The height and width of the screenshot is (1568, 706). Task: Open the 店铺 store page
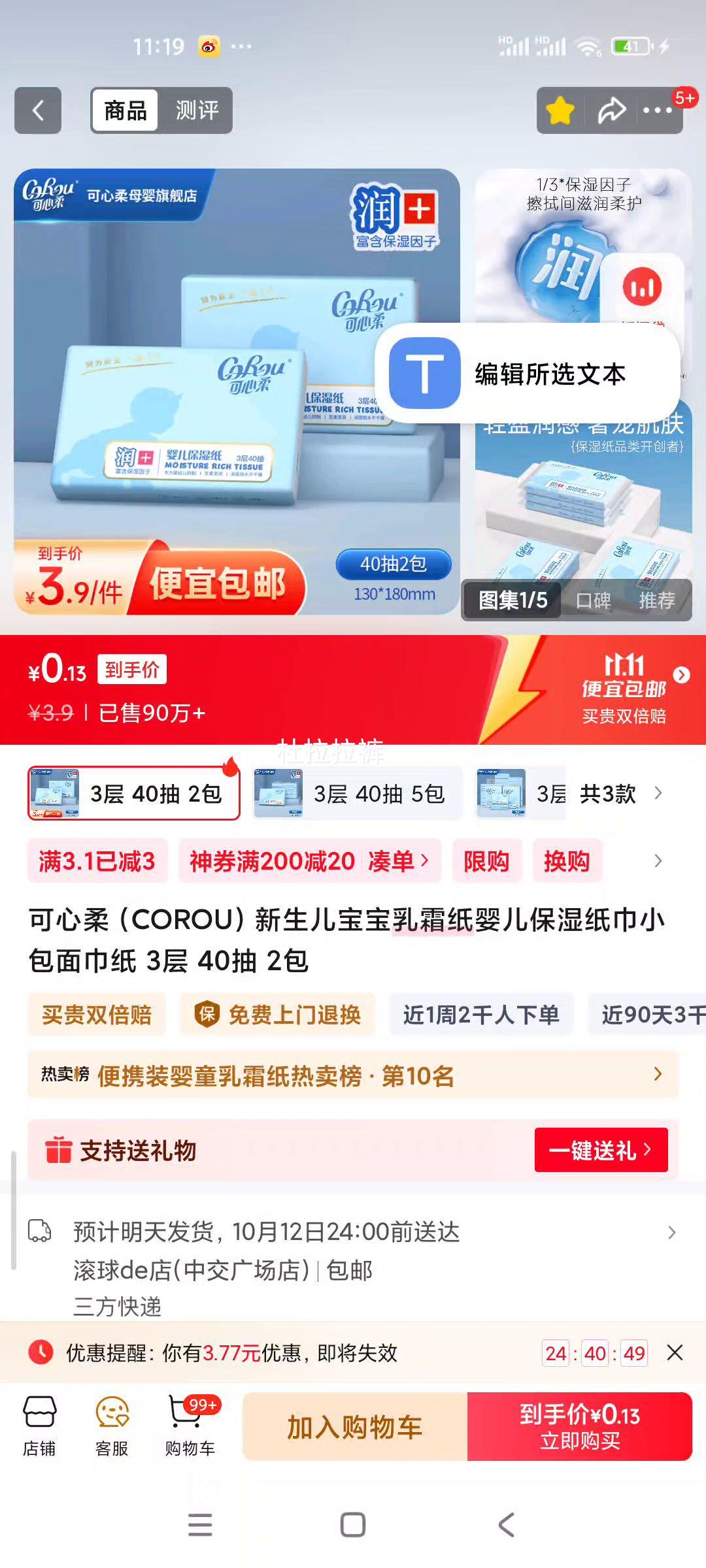[39, 1427]
